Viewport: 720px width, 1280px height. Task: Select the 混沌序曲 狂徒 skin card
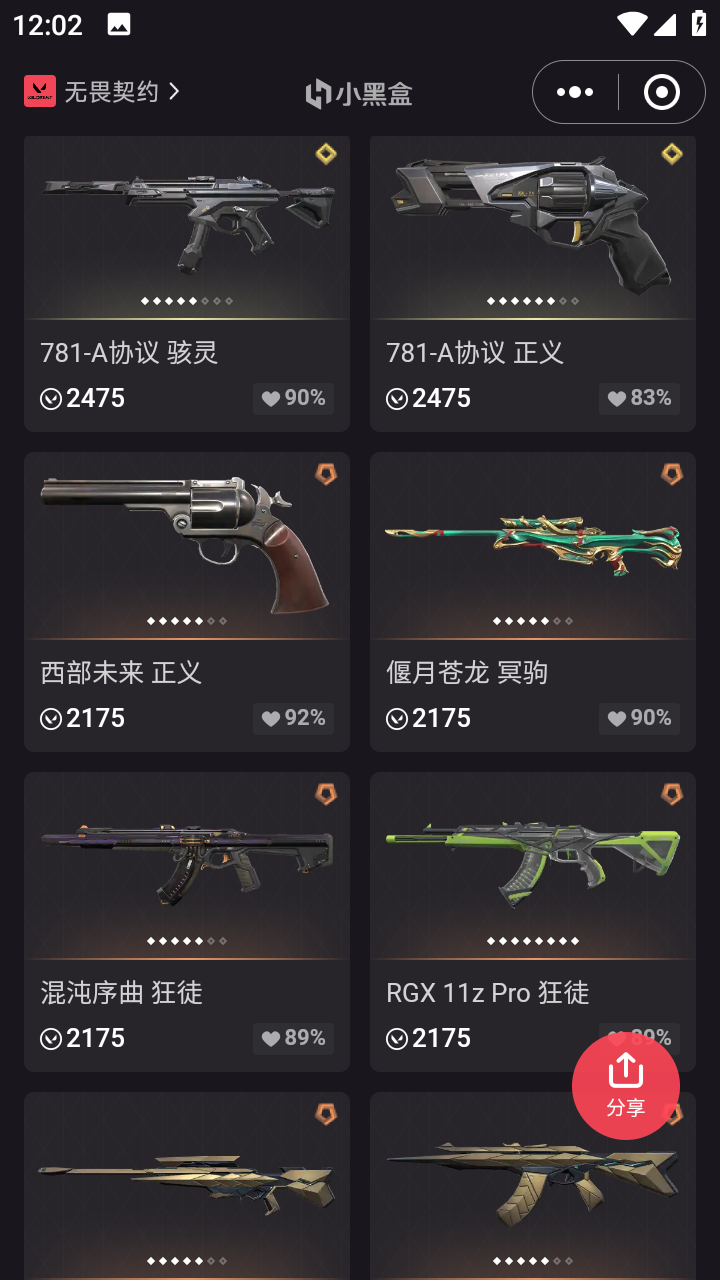tap(187, 922)
